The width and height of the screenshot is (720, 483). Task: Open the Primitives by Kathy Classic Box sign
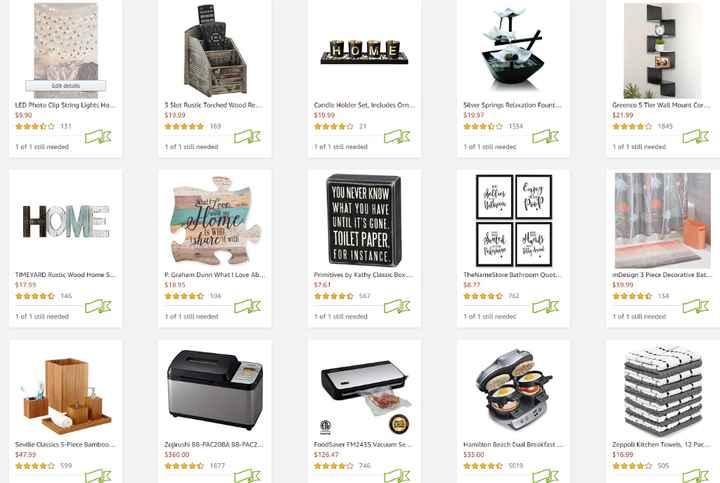click(362, 273)
